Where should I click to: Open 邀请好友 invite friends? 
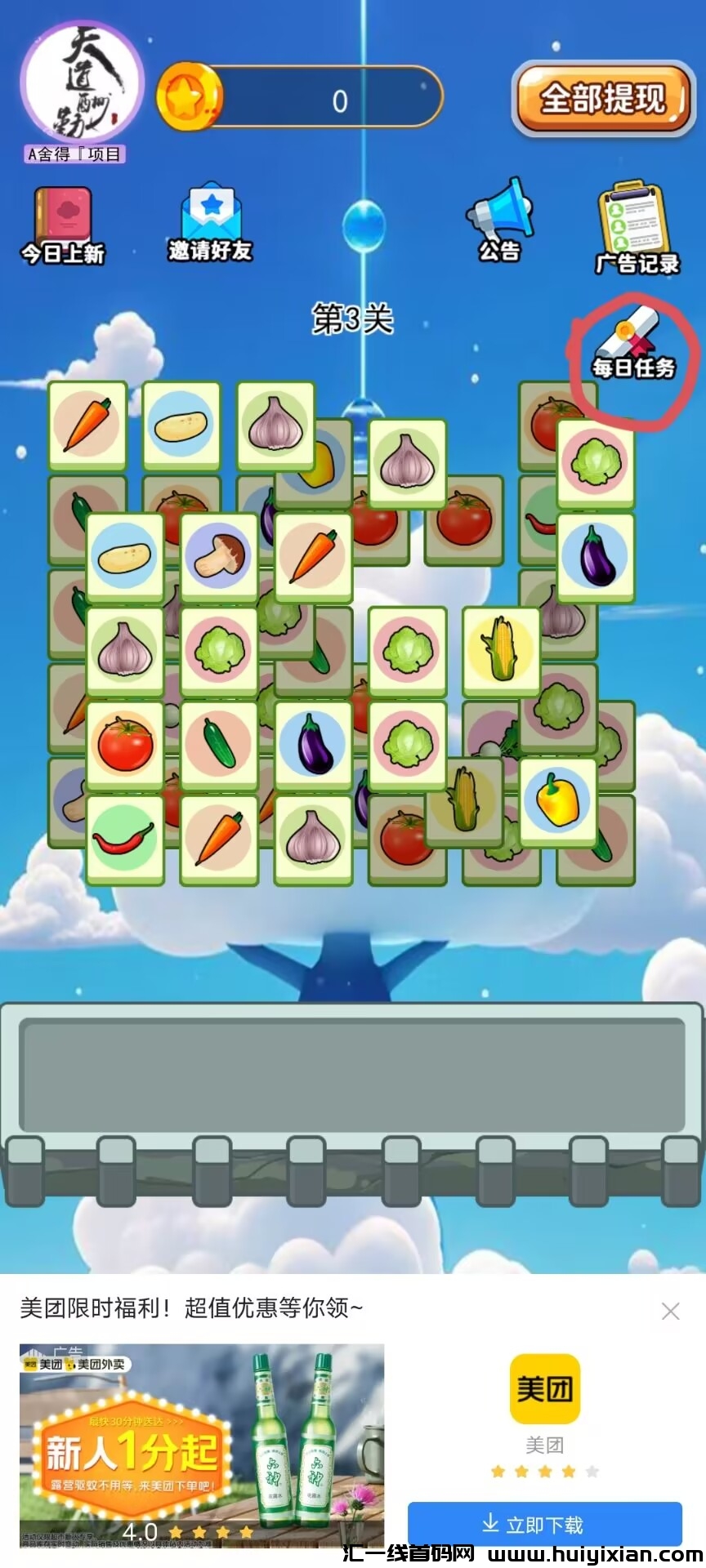(x=210, y=222)
